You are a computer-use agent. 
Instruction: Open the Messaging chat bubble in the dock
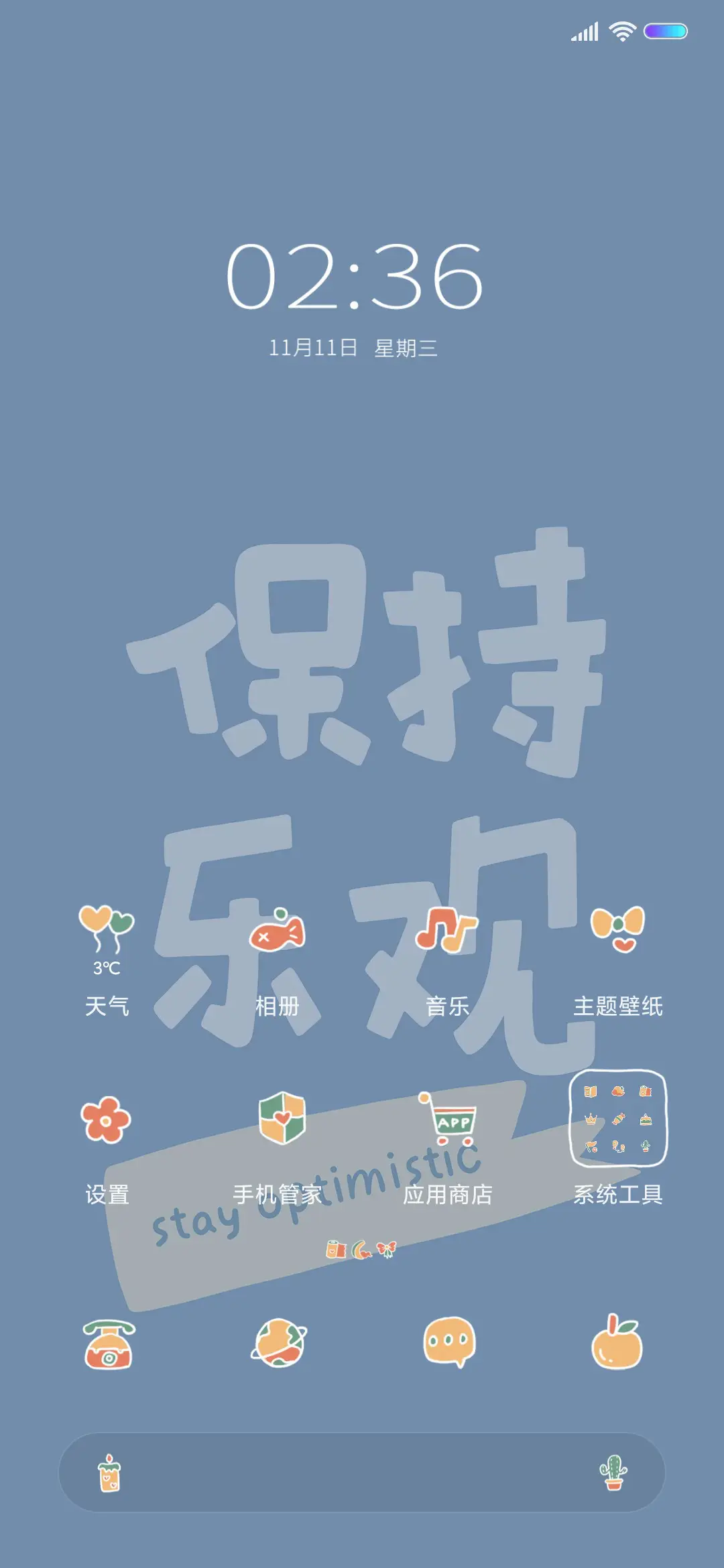[x=450, y=1340]
